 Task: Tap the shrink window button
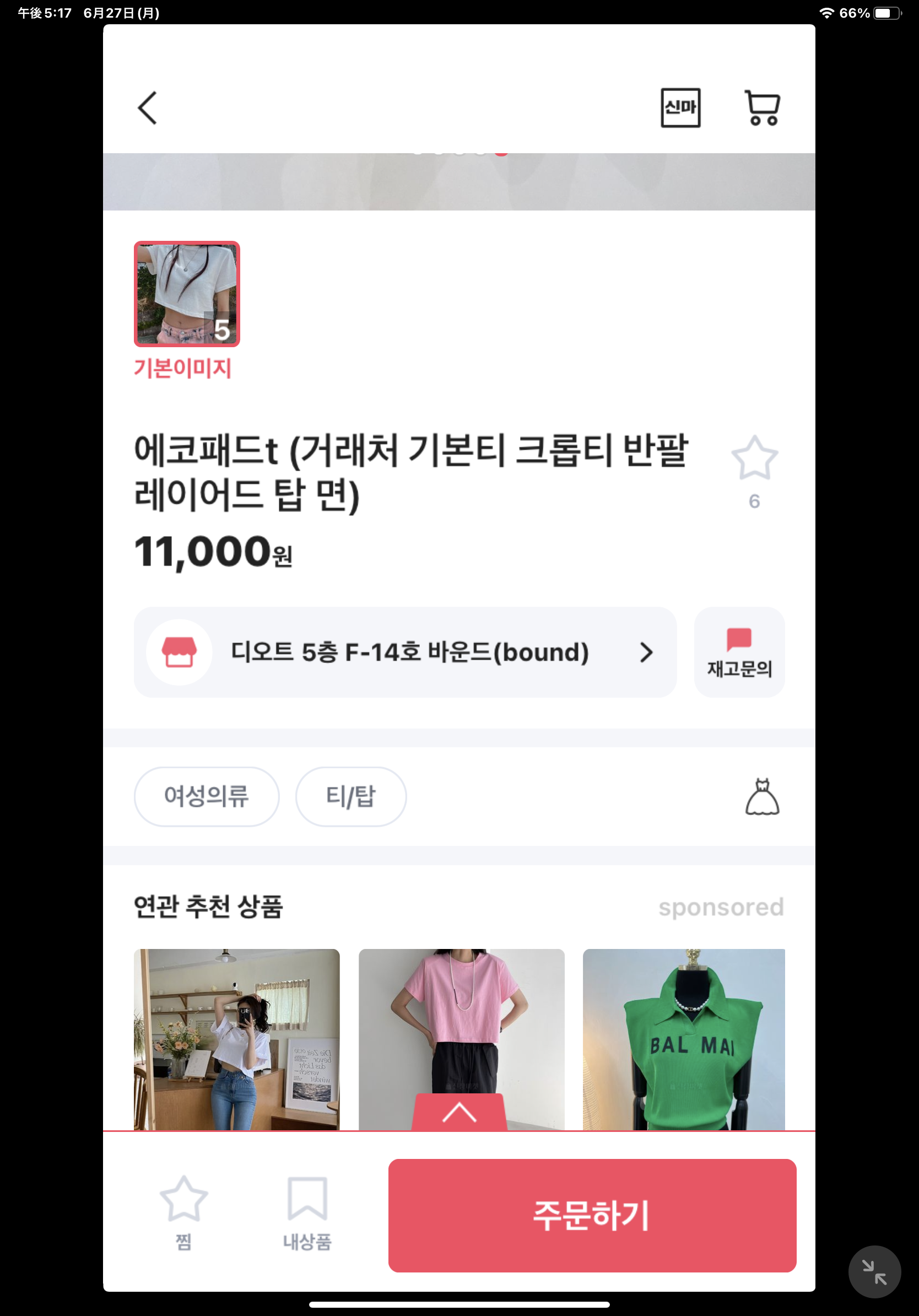(874, 1271)
